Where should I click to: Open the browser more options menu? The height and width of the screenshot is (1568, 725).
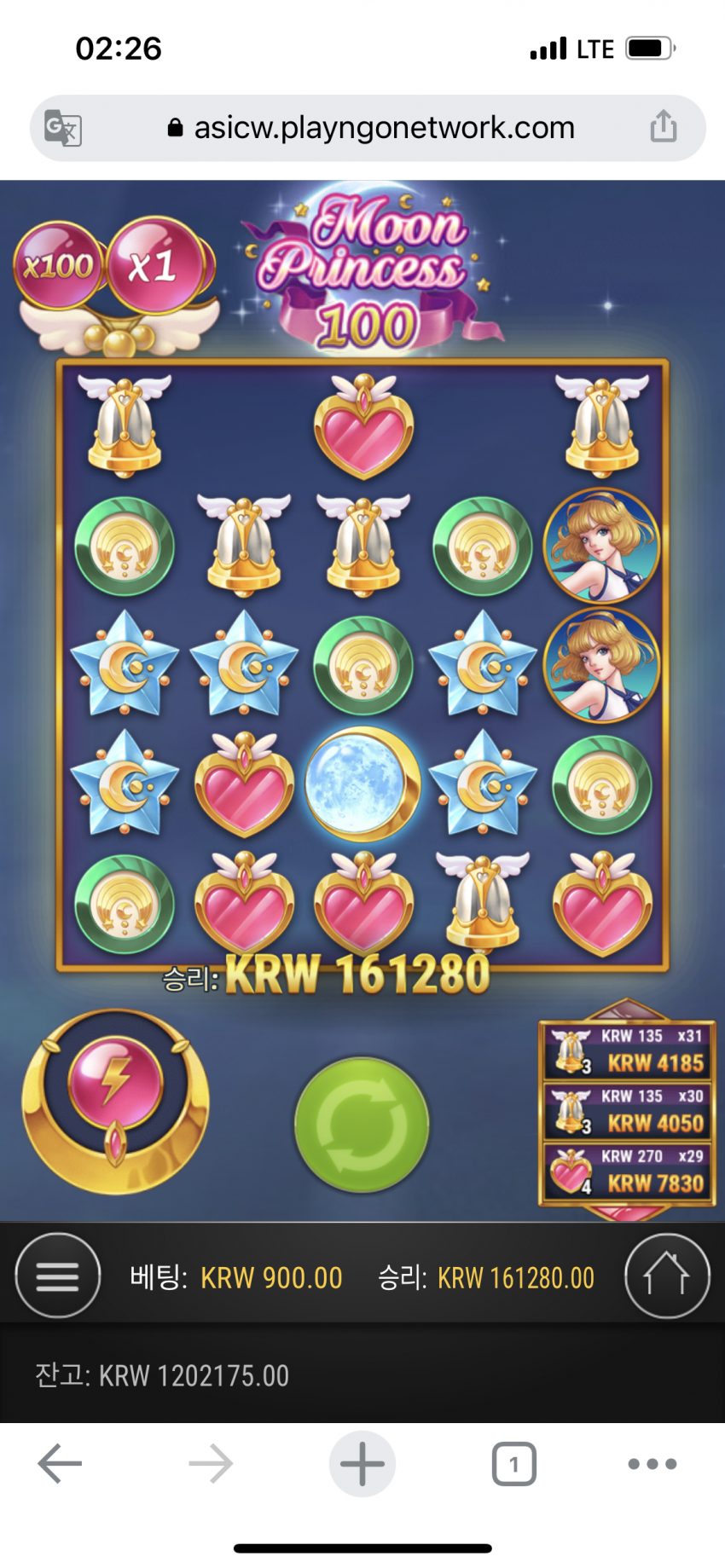click(652, 1464)
